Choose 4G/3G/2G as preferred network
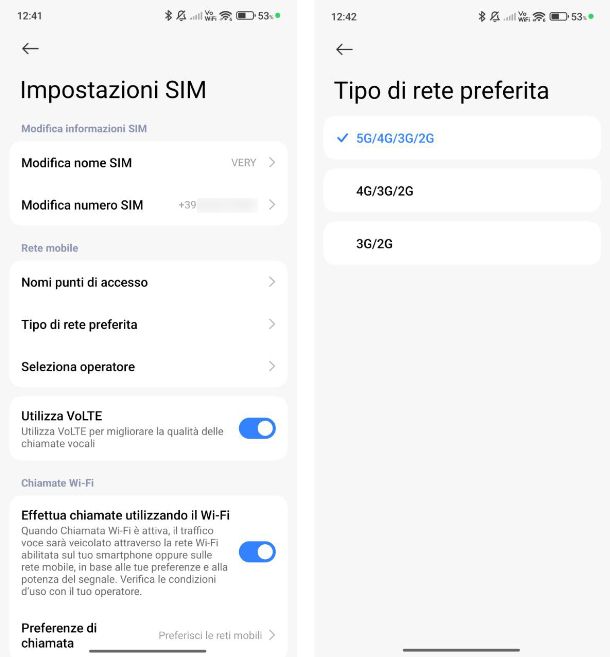Screen dimensions: 610x657 pyautogui.click(x=462, y=191)
